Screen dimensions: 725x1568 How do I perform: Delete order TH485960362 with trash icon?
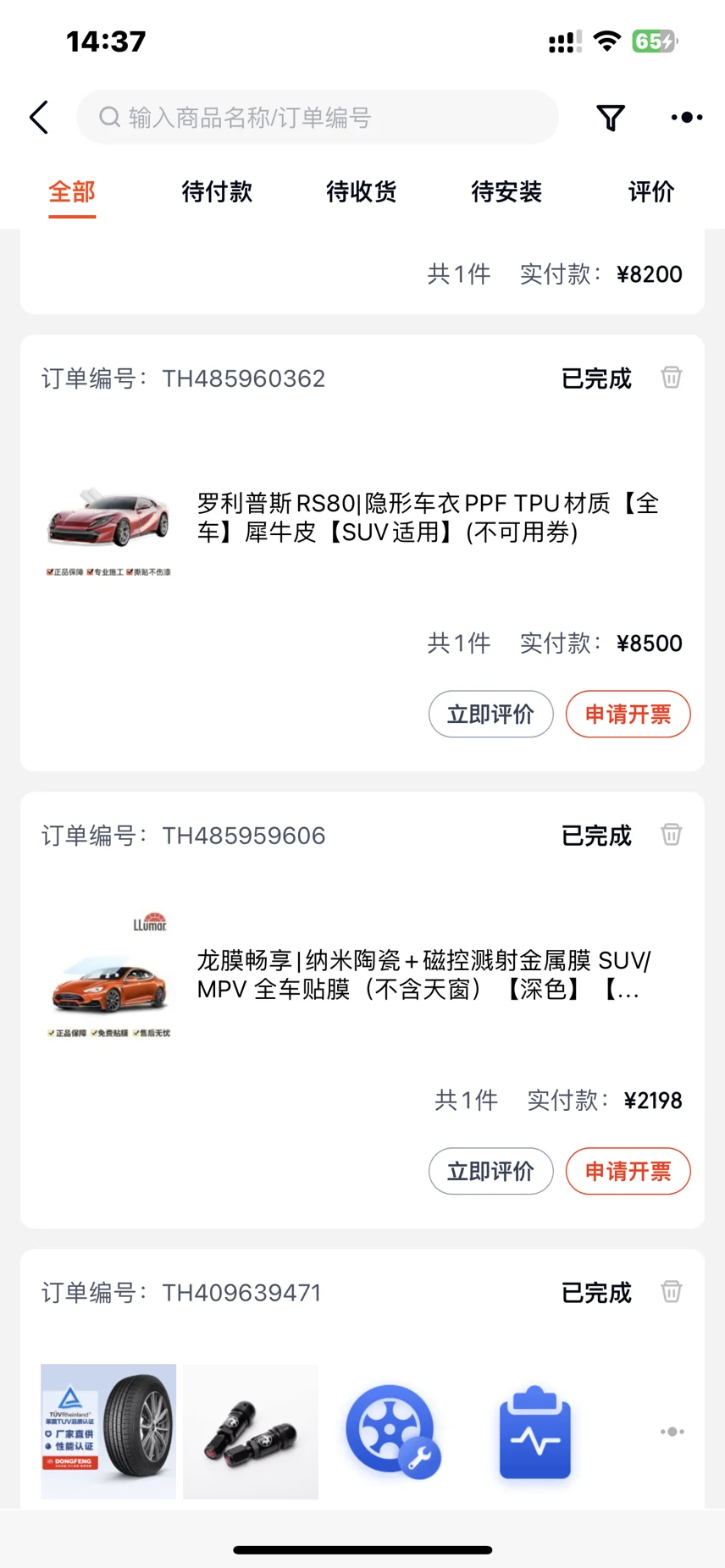pyautogui.click(x=672, y=377)
